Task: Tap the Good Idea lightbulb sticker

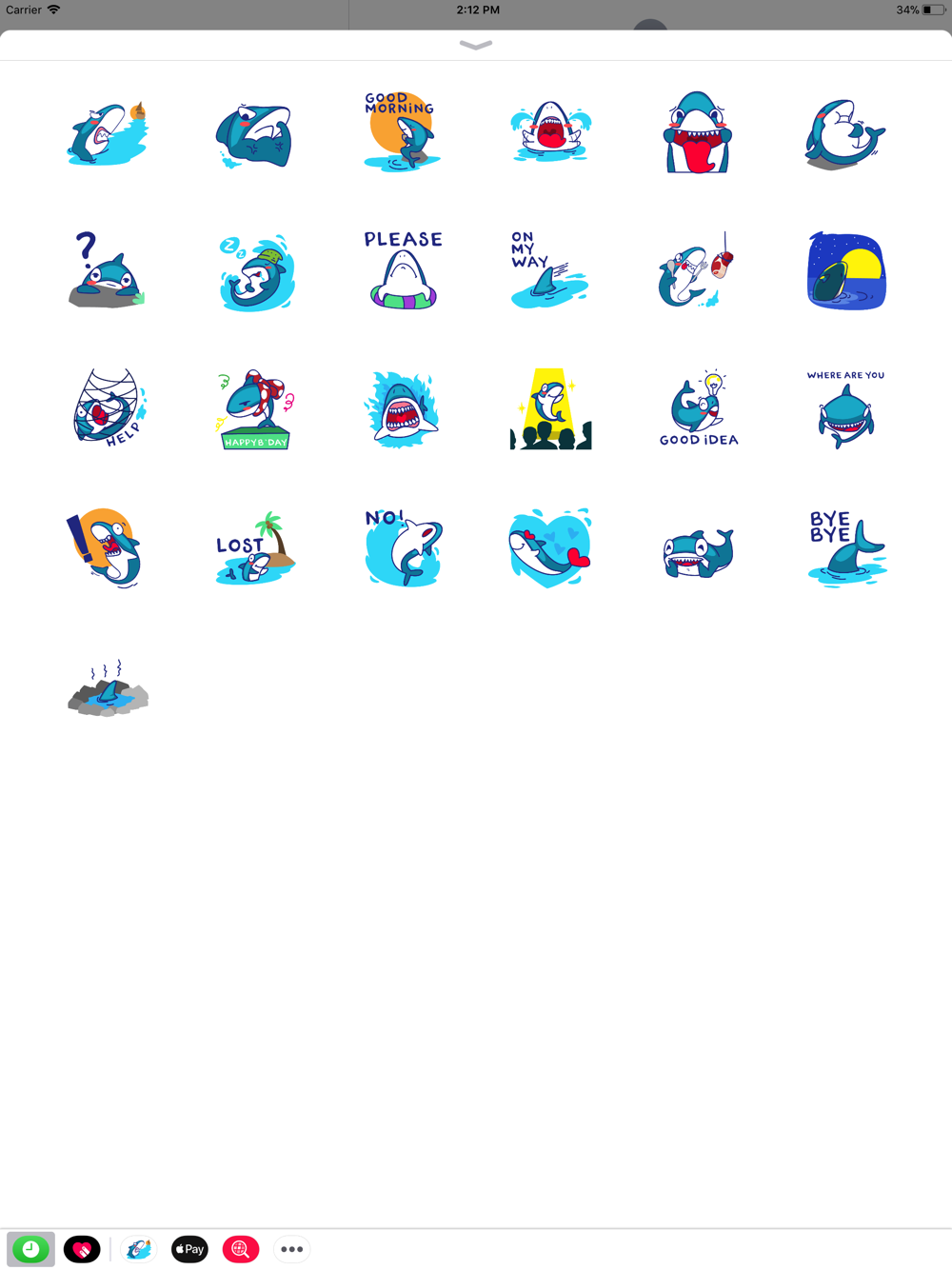Action: pyautogui.click(x=699, y=408)
